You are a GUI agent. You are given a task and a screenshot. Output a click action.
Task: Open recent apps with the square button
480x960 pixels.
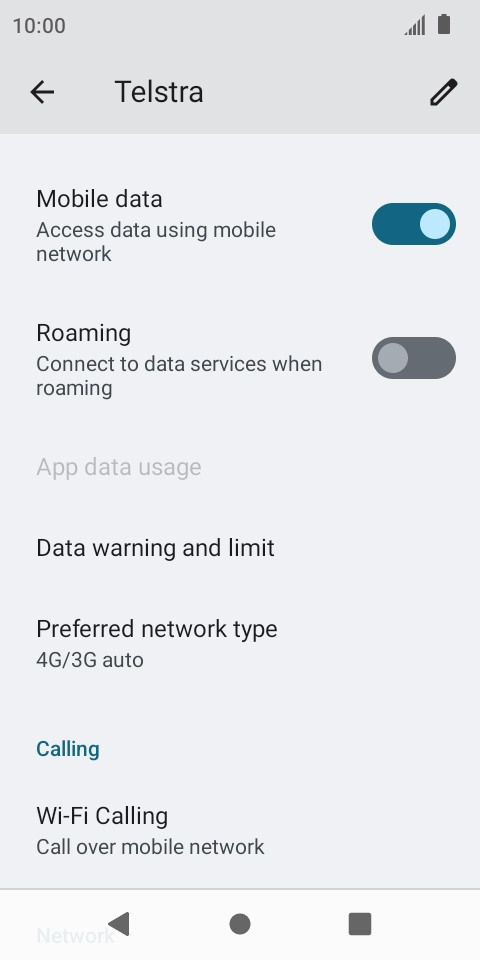pos(360,924)
